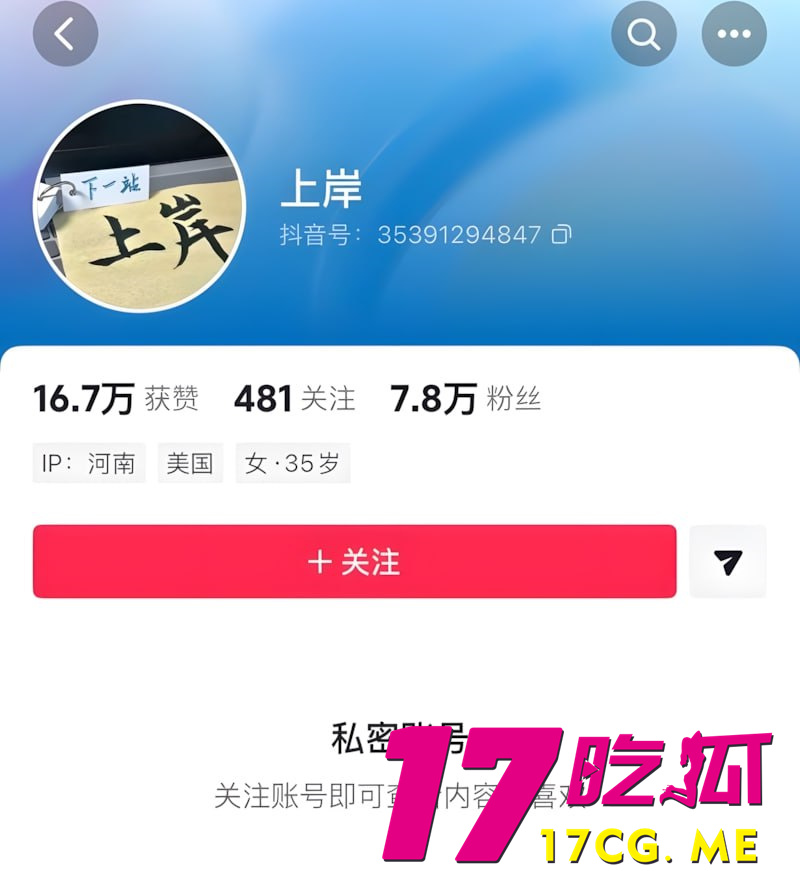800x871 pixels.
Task: View the 上岸 profile avatar
Action: pos(139,207)
